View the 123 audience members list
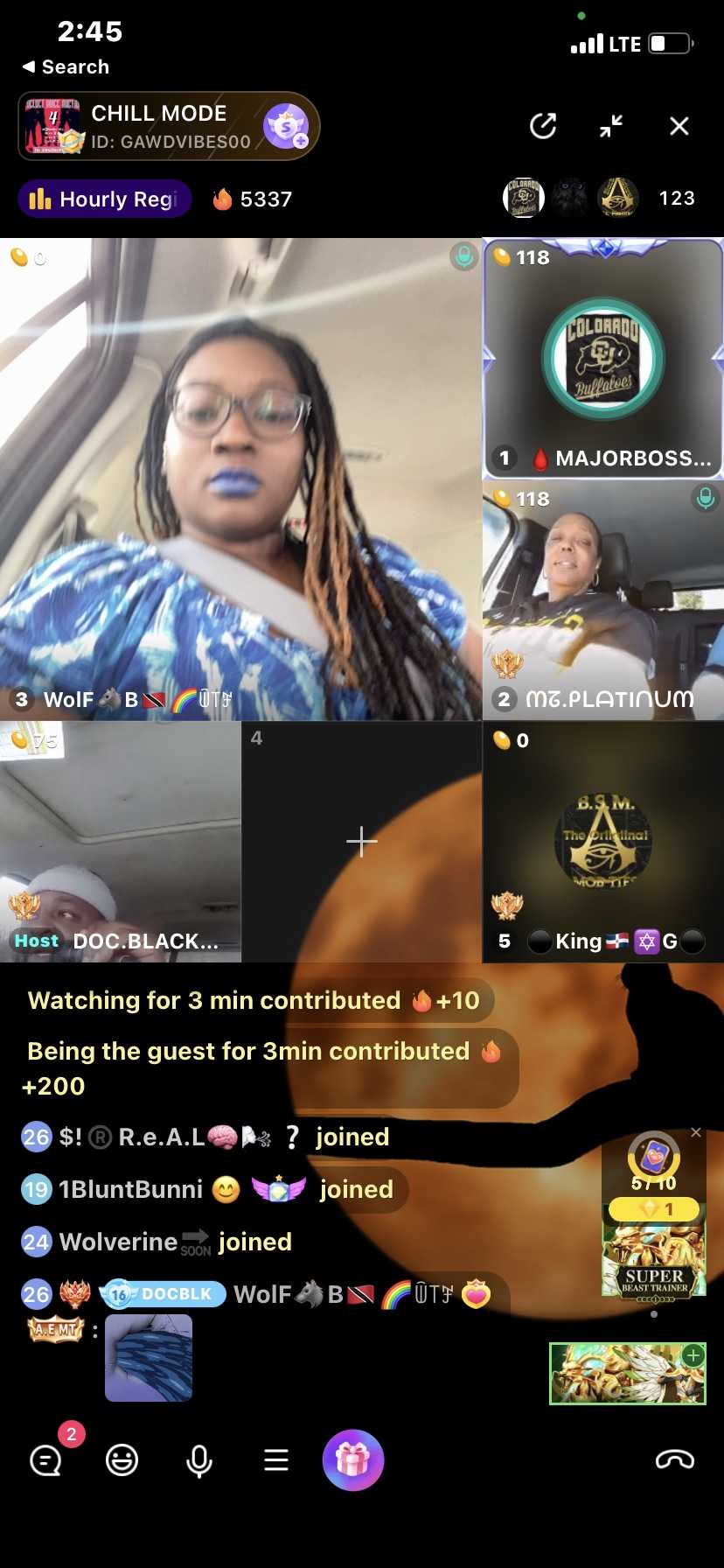The image size is (724, 1568). pos(676,199)
